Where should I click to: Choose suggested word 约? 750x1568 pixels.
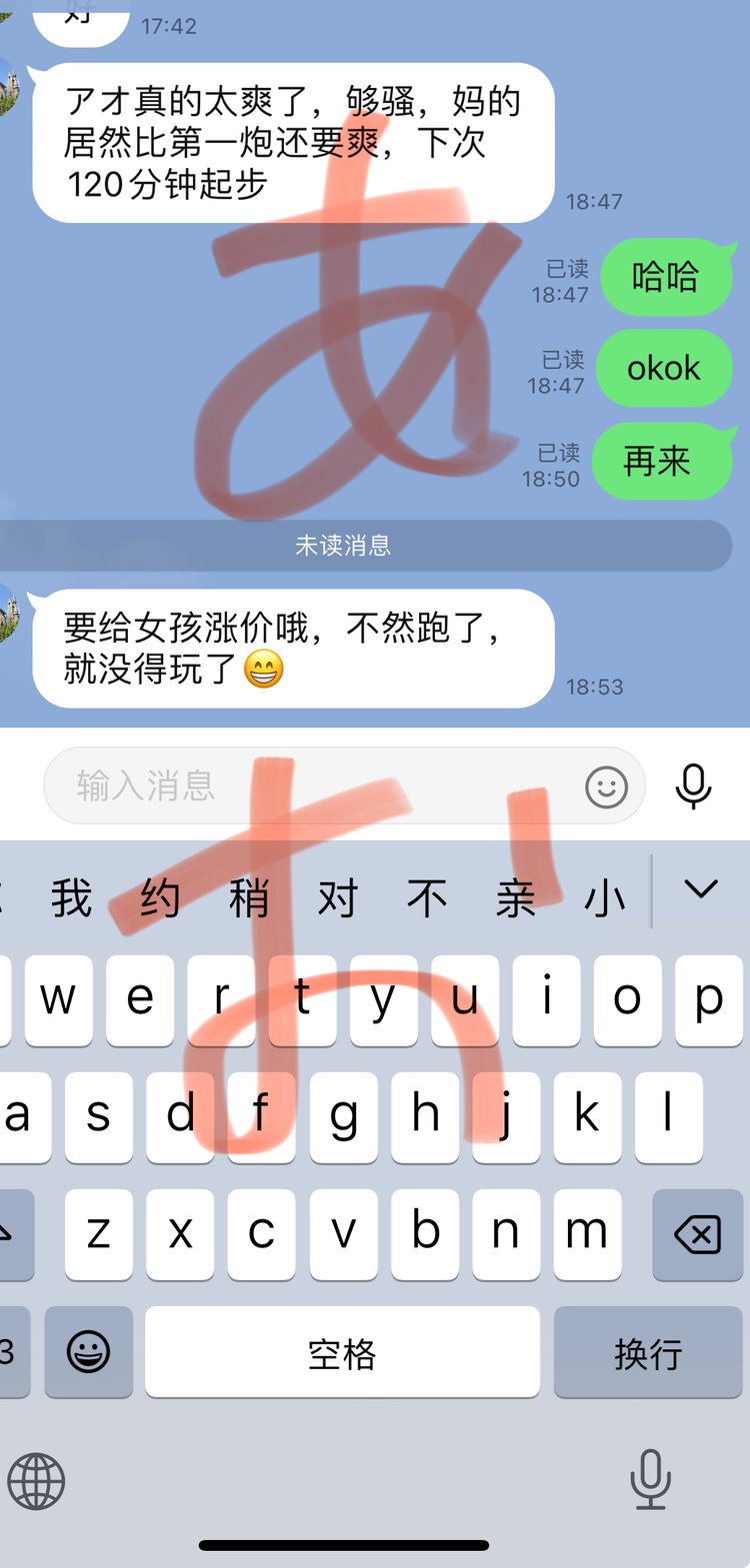(x=160, y=898)
